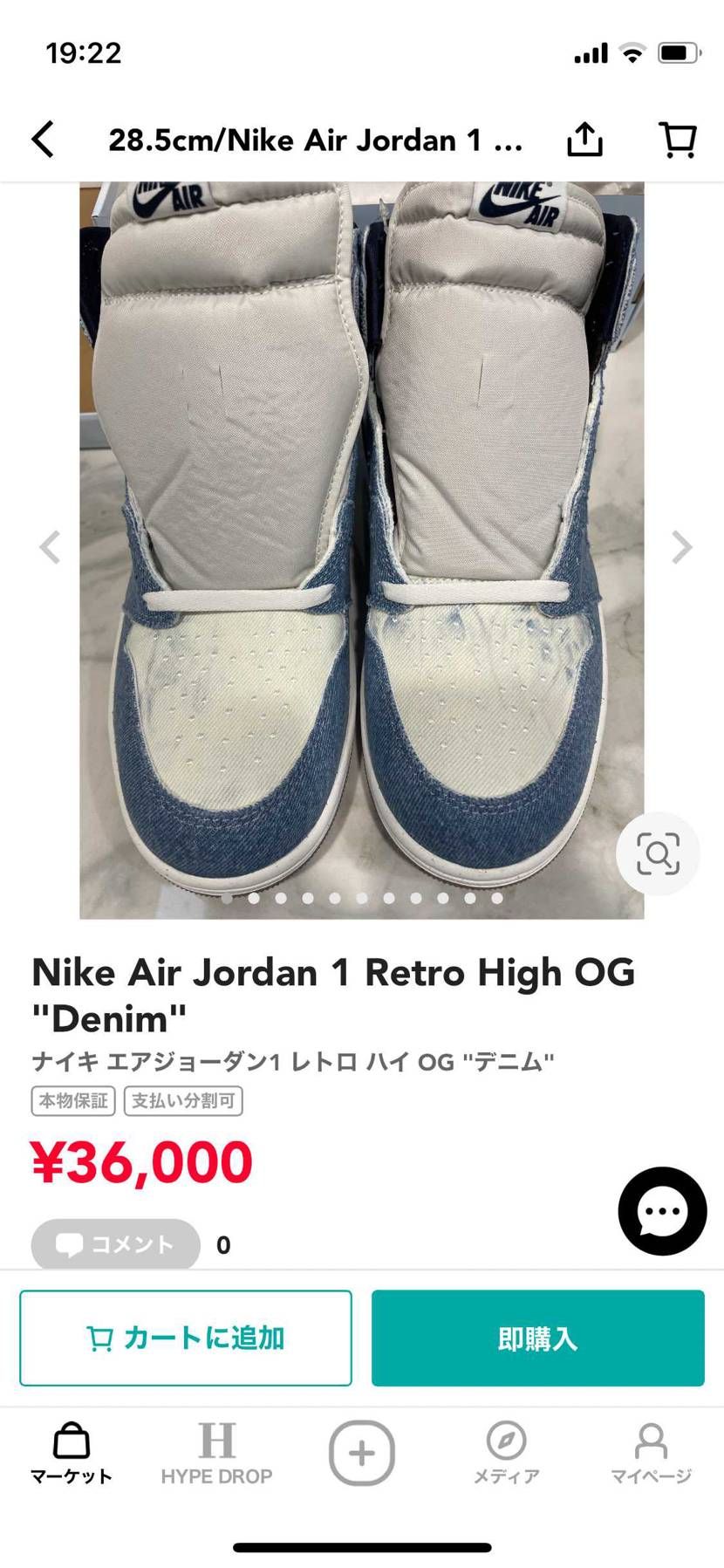
Task: Tap the share icon at the top
Action: coord(584,139)
